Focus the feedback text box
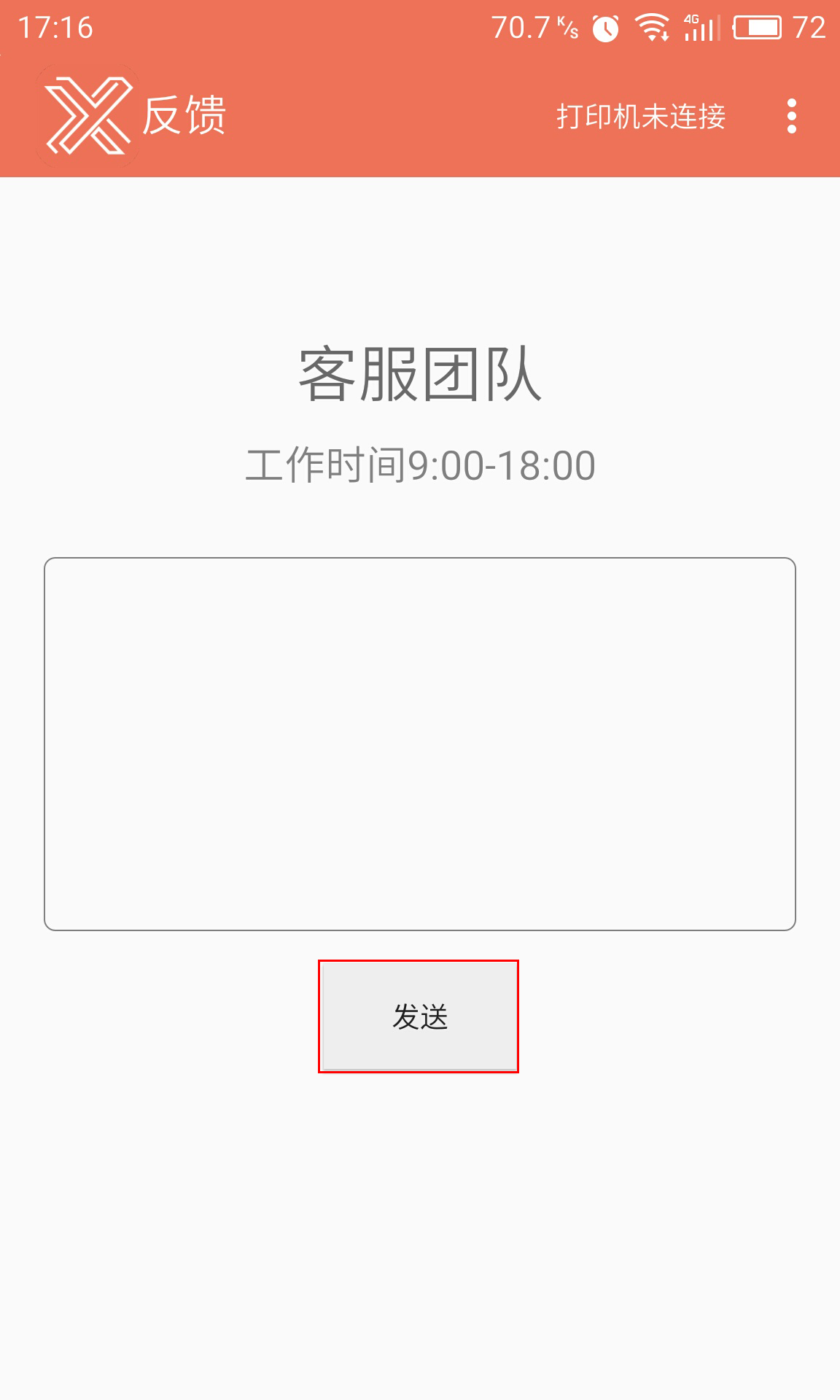The height and width of the screenshot is (1400, 840). (419, 744)
